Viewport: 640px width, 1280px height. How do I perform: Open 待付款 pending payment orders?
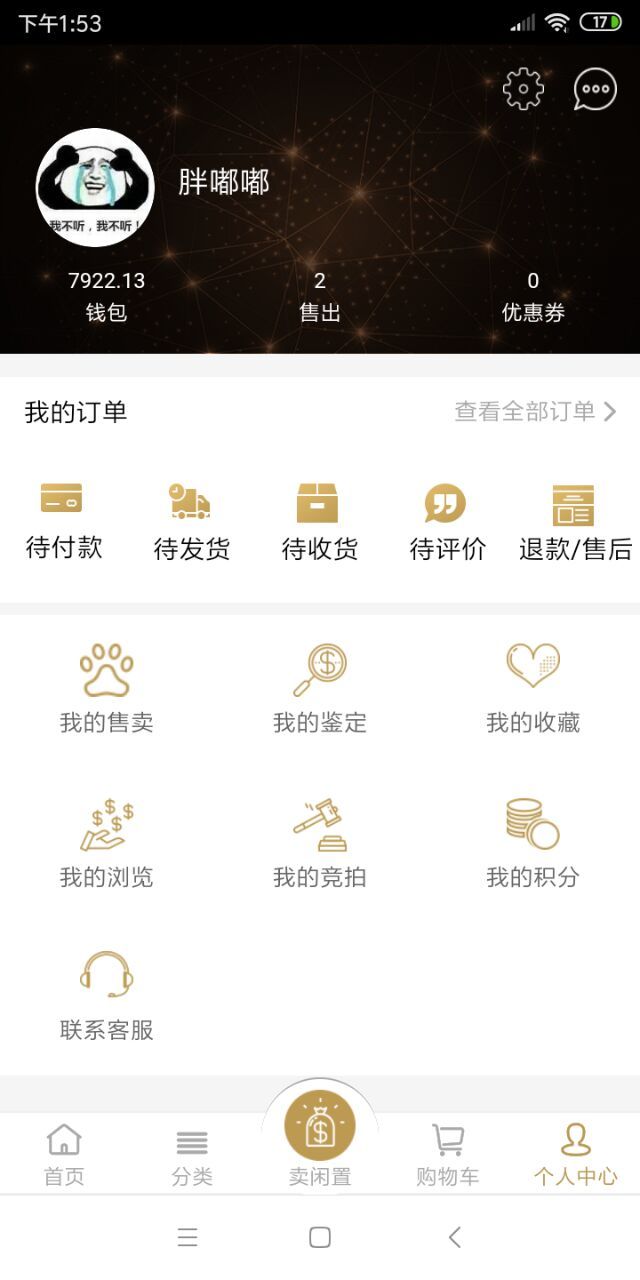(63, 520)
